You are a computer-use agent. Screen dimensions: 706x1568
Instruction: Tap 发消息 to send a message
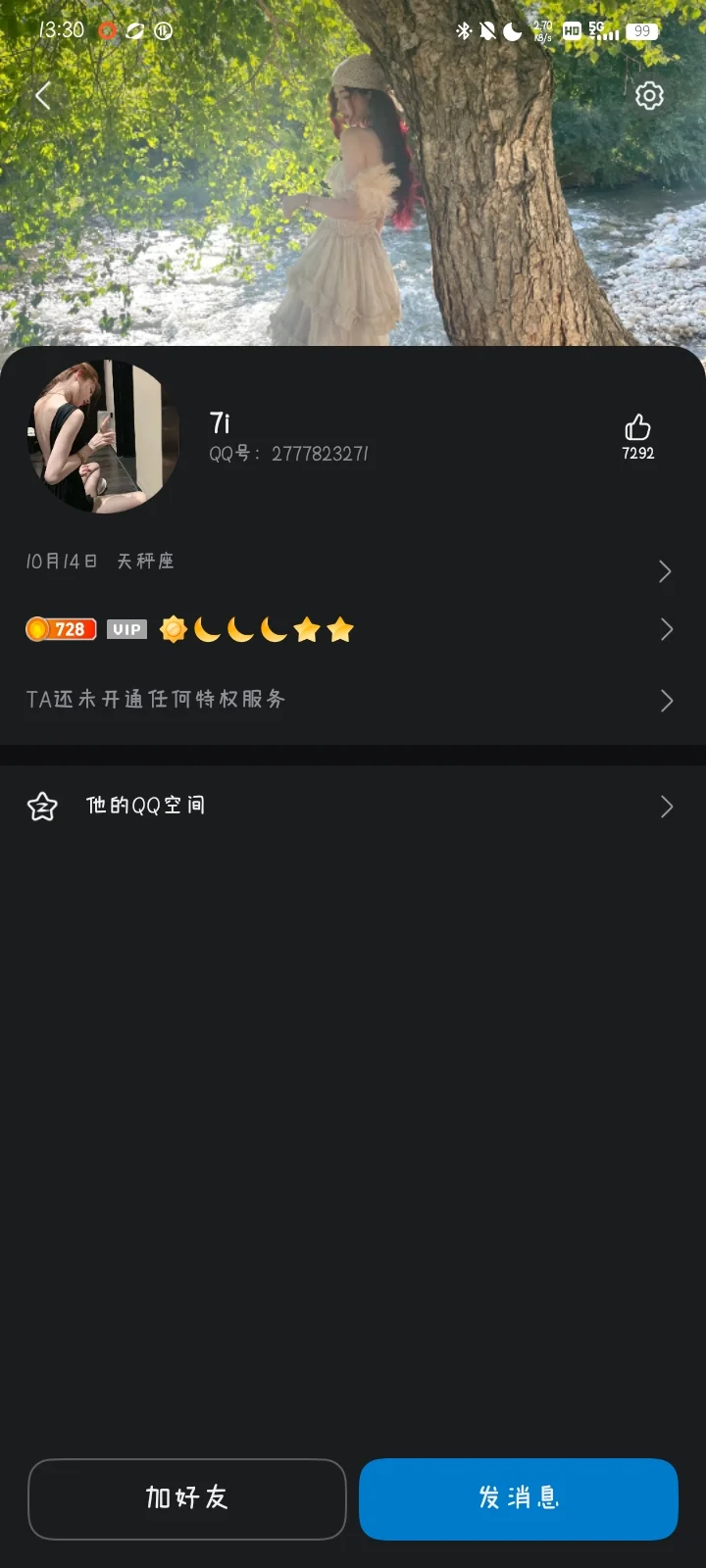(519, 1498)
